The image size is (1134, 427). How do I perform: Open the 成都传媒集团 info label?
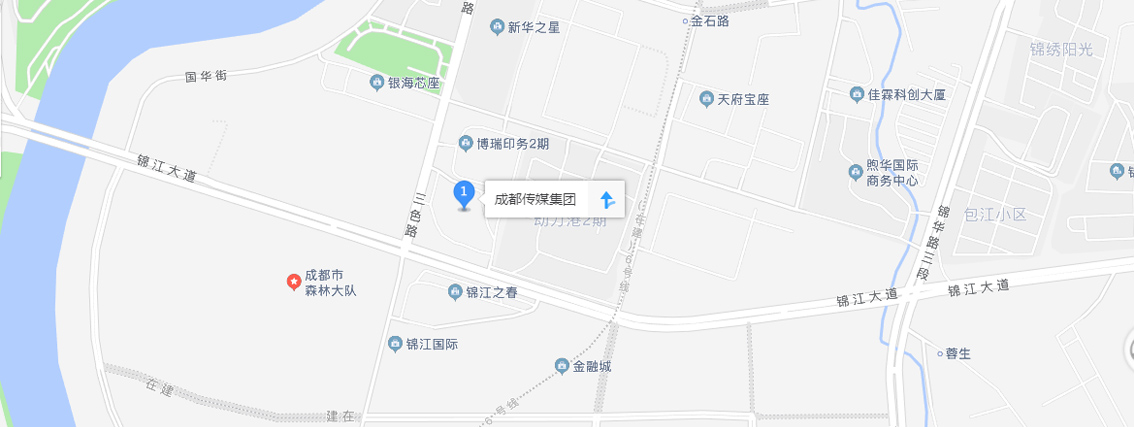[536, 198]
